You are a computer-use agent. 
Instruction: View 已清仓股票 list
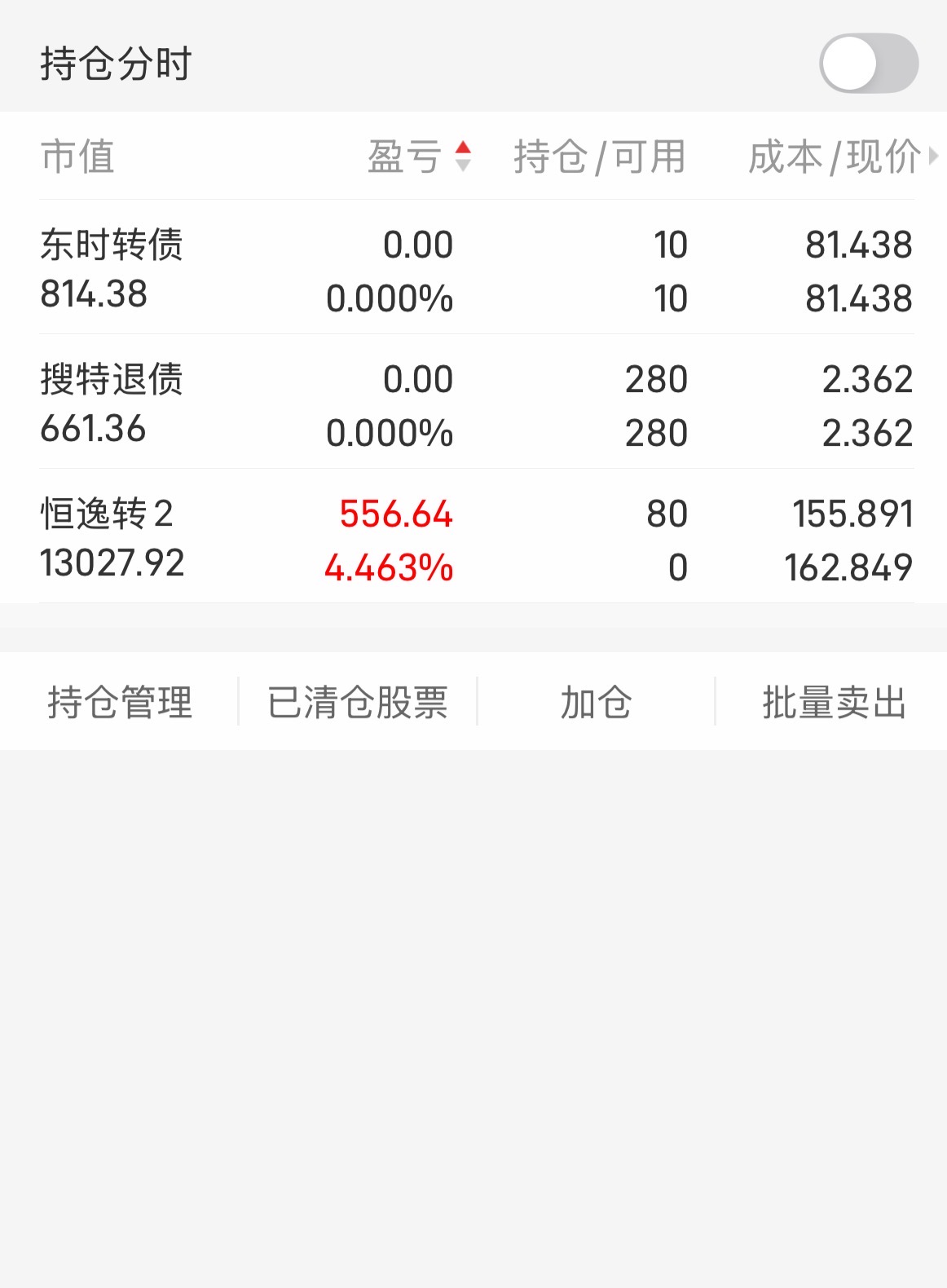tap(358, 702)
